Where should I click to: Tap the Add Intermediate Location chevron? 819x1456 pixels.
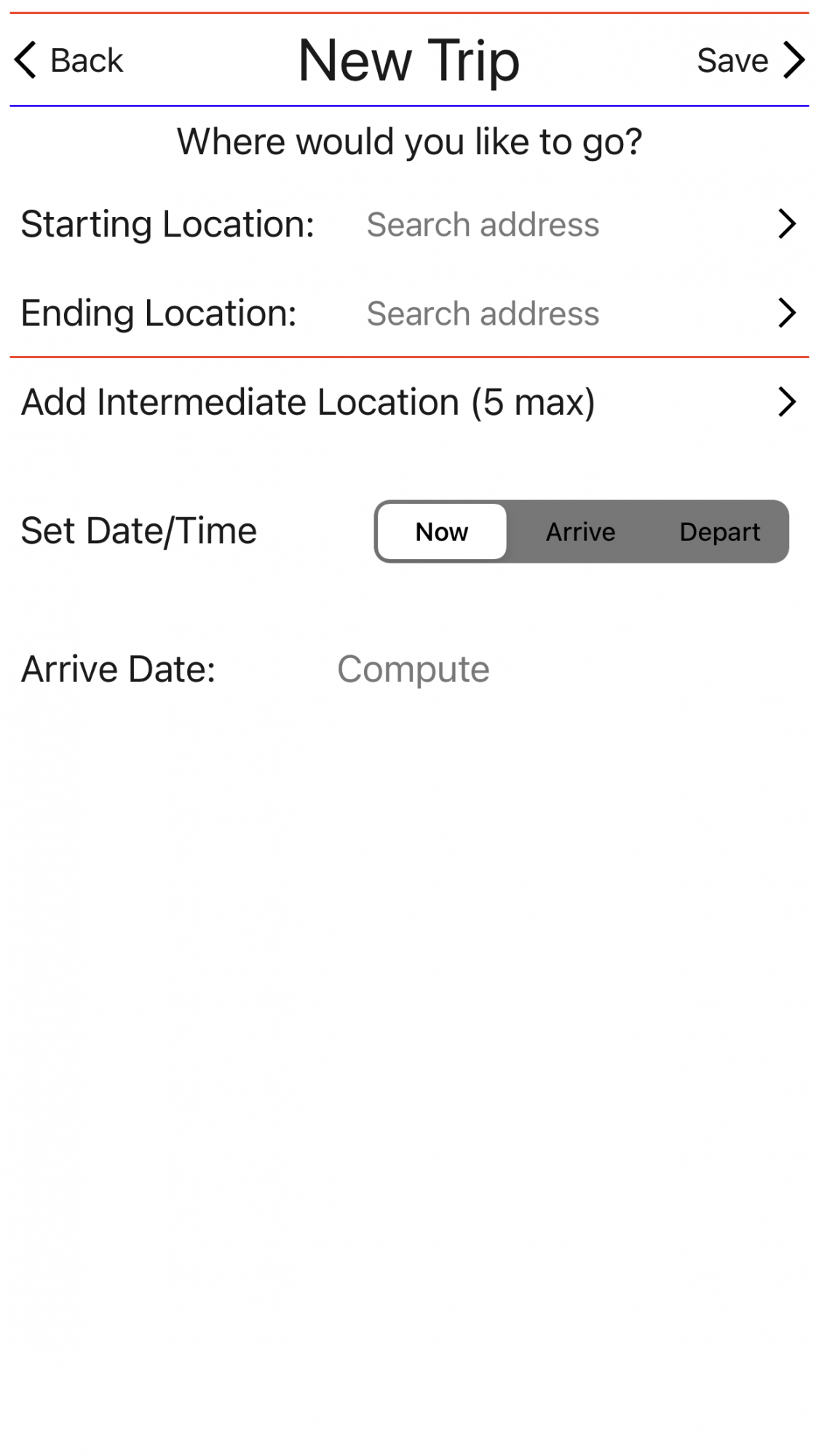[x=787, y=401]
